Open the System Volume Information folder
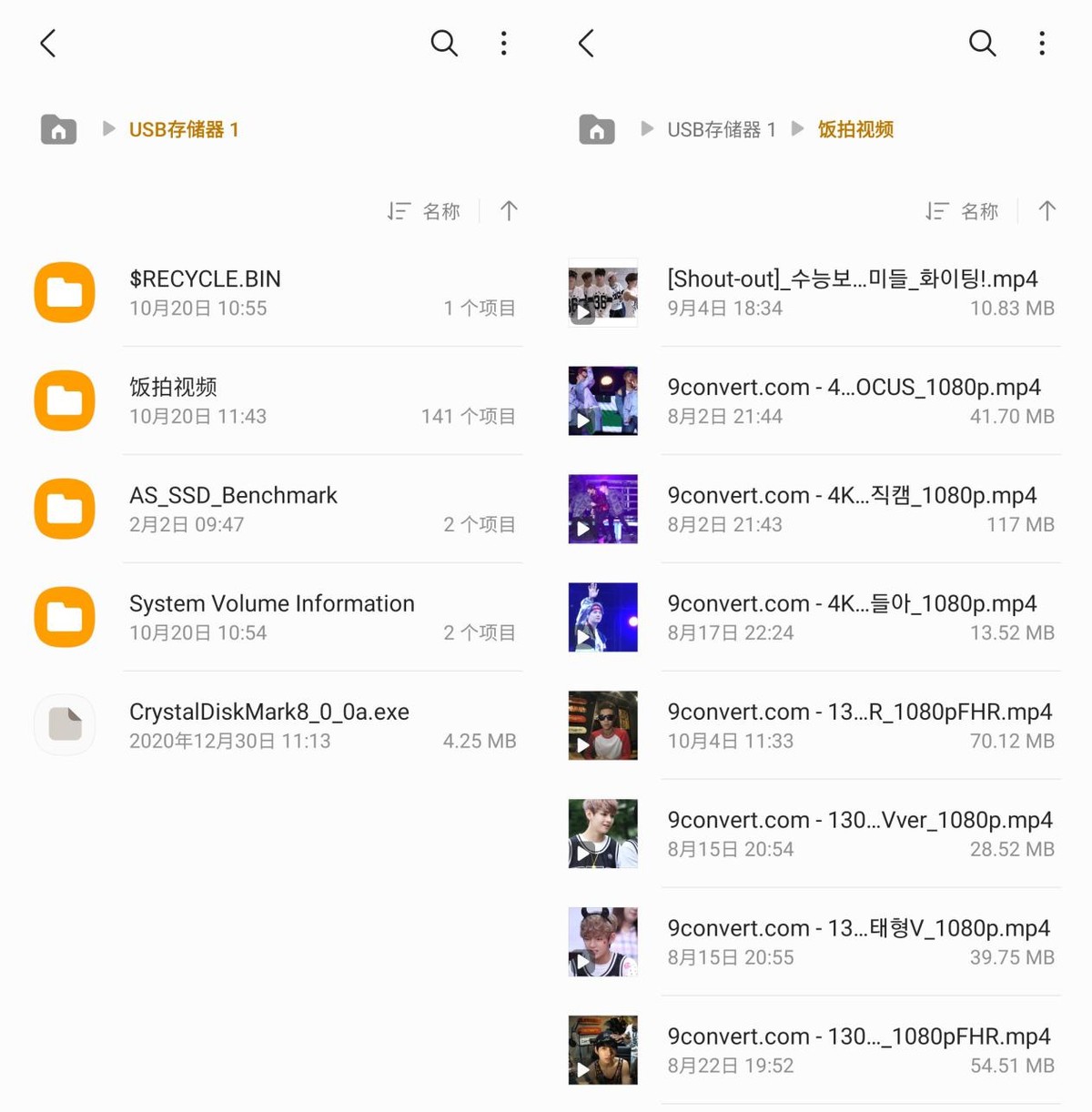This screenshot has width=1092, height=1112. coord(271,617)
